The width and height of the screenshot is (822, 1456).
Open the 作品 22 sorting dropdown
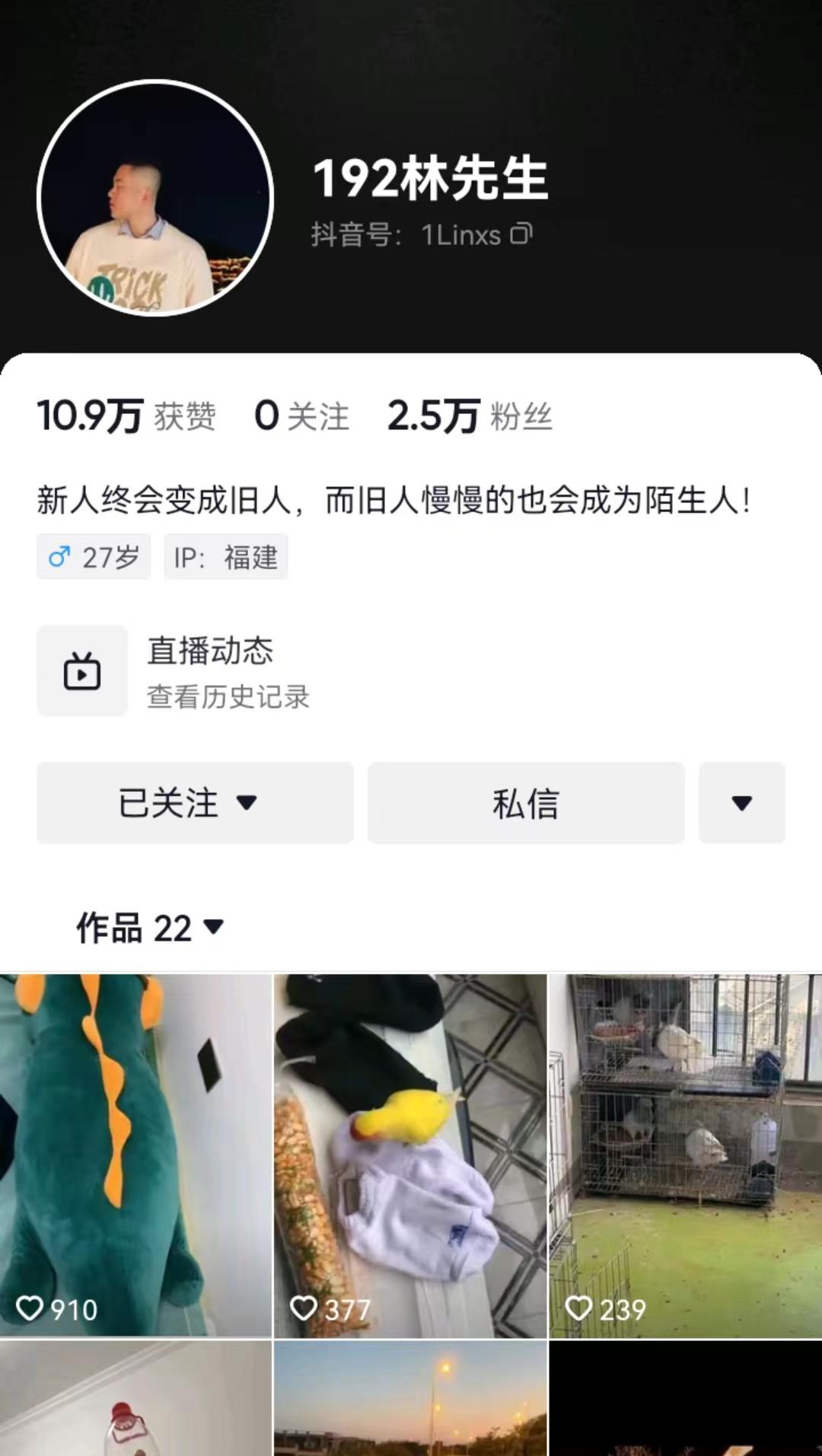click(x=150, y=928)
